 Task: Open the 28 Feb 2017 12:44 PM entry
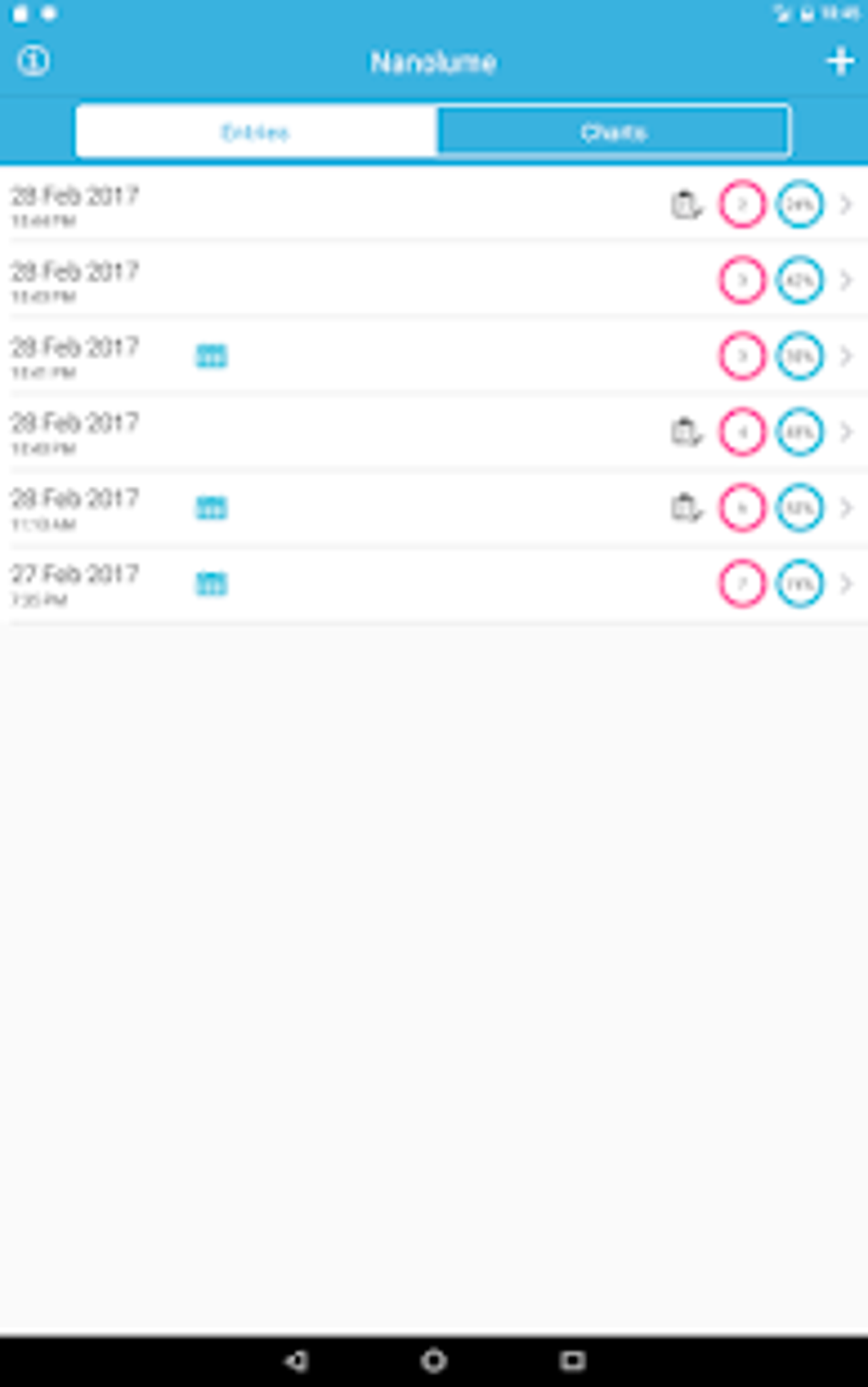(434, 205)
